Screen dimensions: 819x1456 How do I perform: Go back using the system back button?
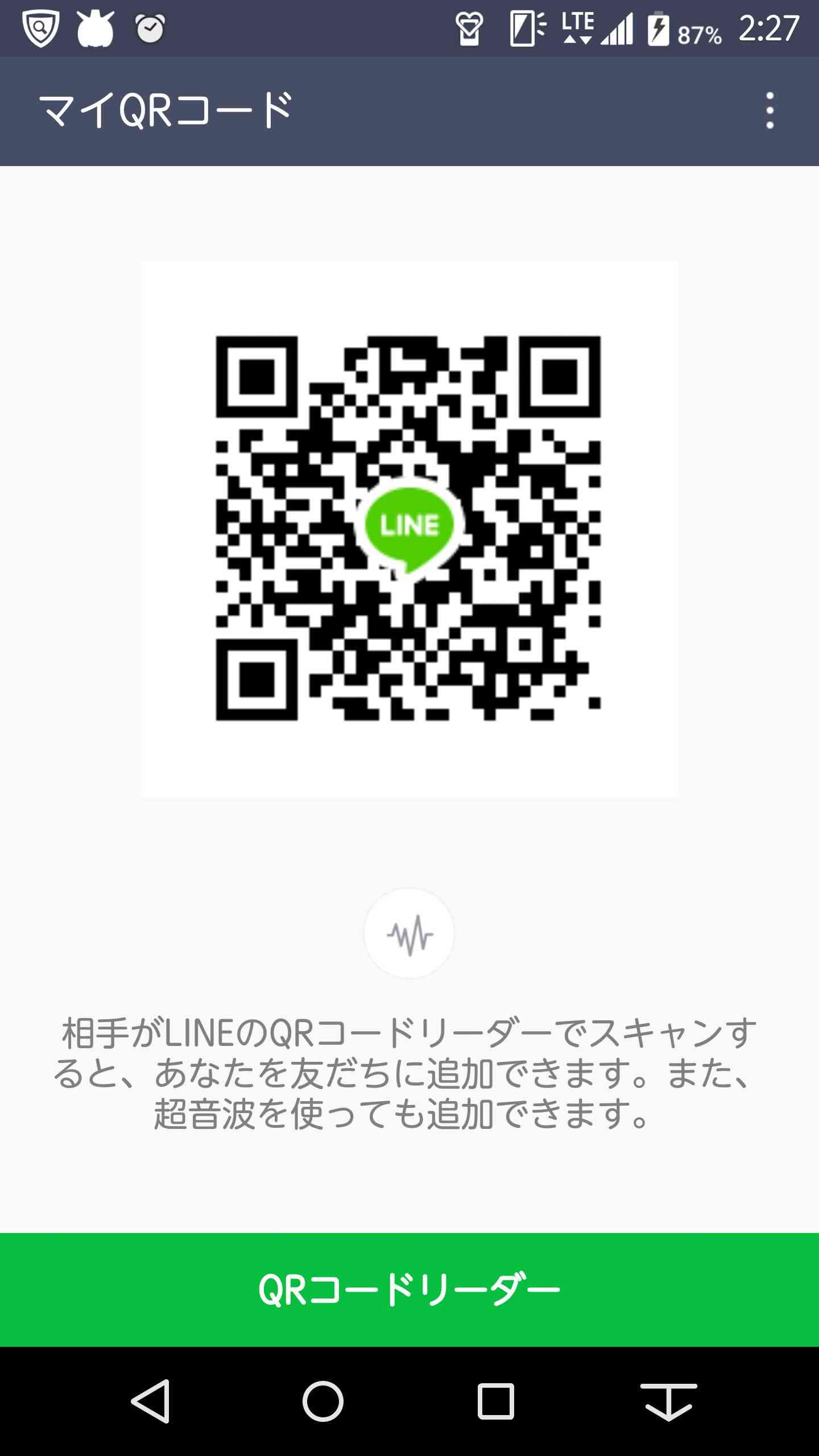[151, 1401]
